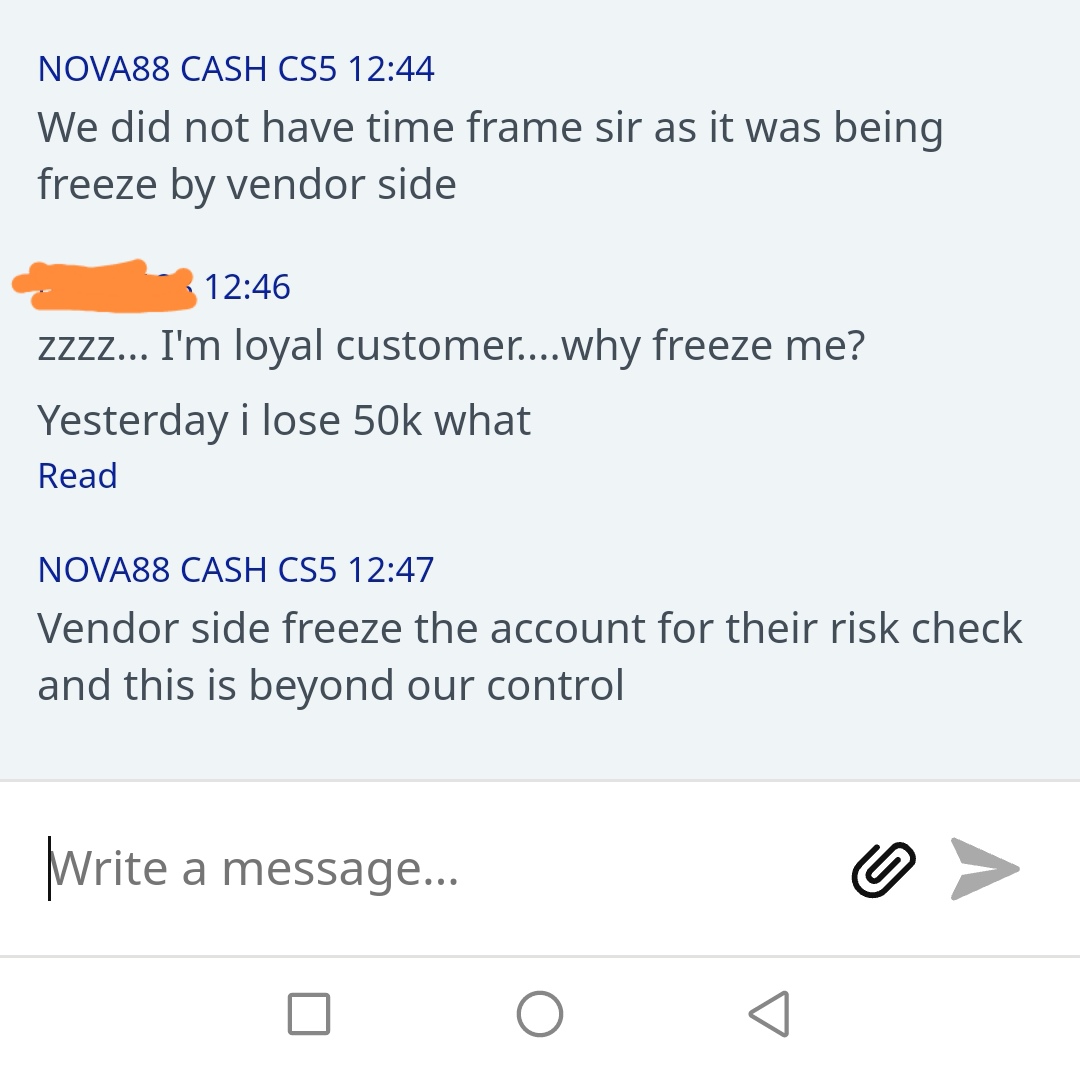Open recent apps with the square button

click(309, 1014)
